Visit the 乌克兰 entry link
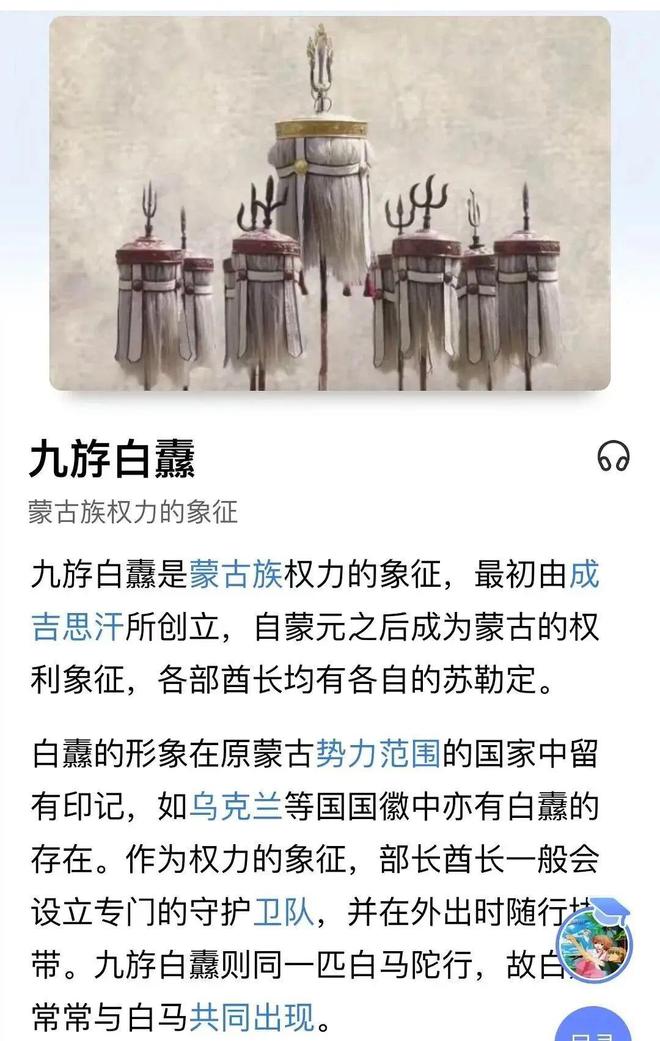 pyautogui.click(x=236, y=804)
